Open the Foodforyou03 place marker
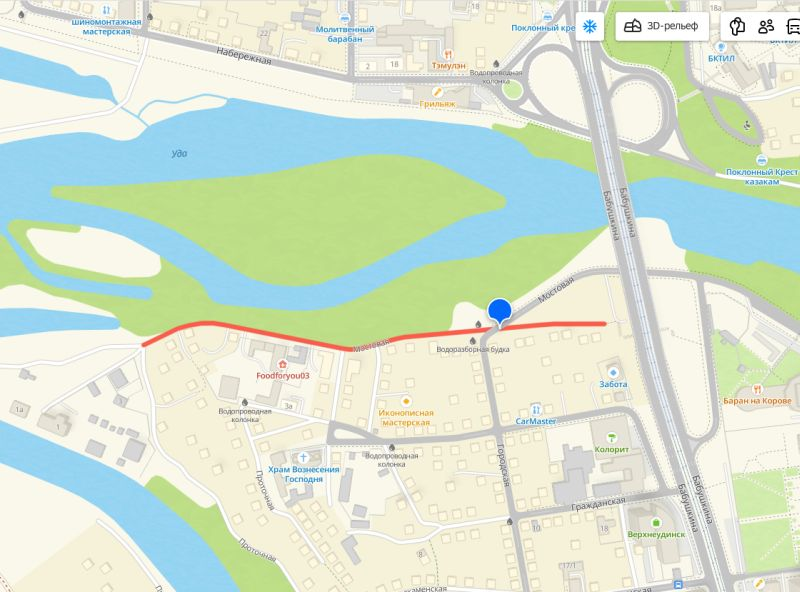This screenshot has height=592, width=800. (x=283, y=364)
